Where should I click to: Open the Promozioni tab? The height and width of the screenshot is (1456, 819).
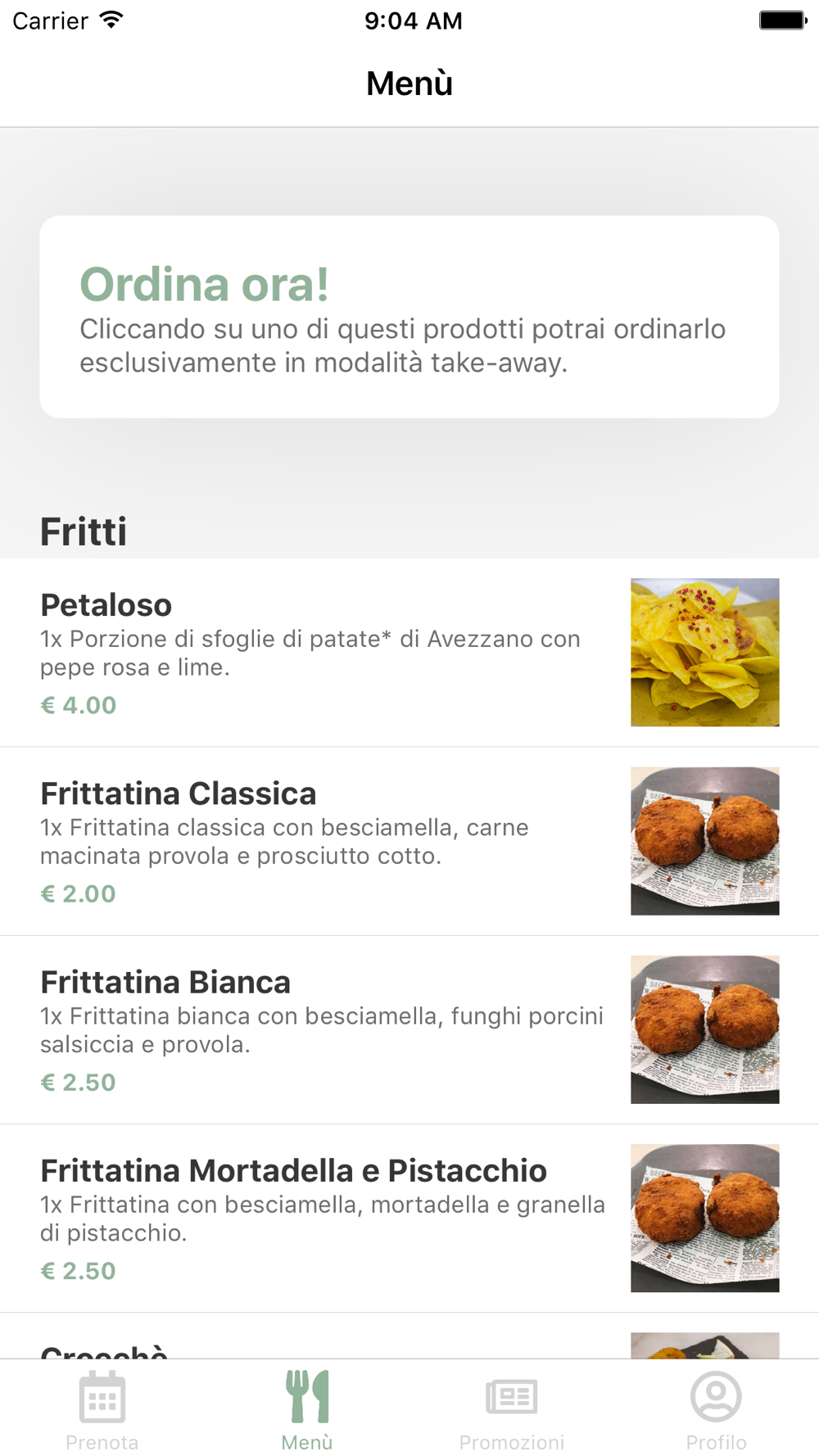pos(512,1409)
